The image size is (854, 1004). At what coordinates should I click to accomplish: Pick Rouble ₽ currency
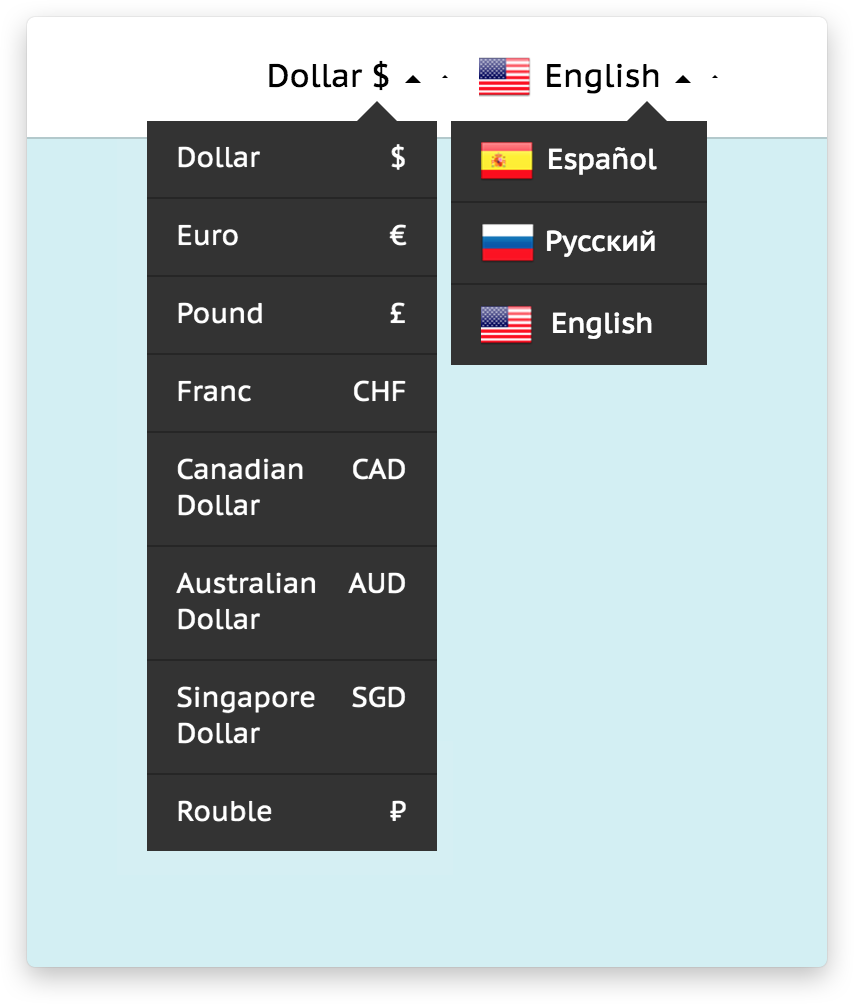(292, 813)
